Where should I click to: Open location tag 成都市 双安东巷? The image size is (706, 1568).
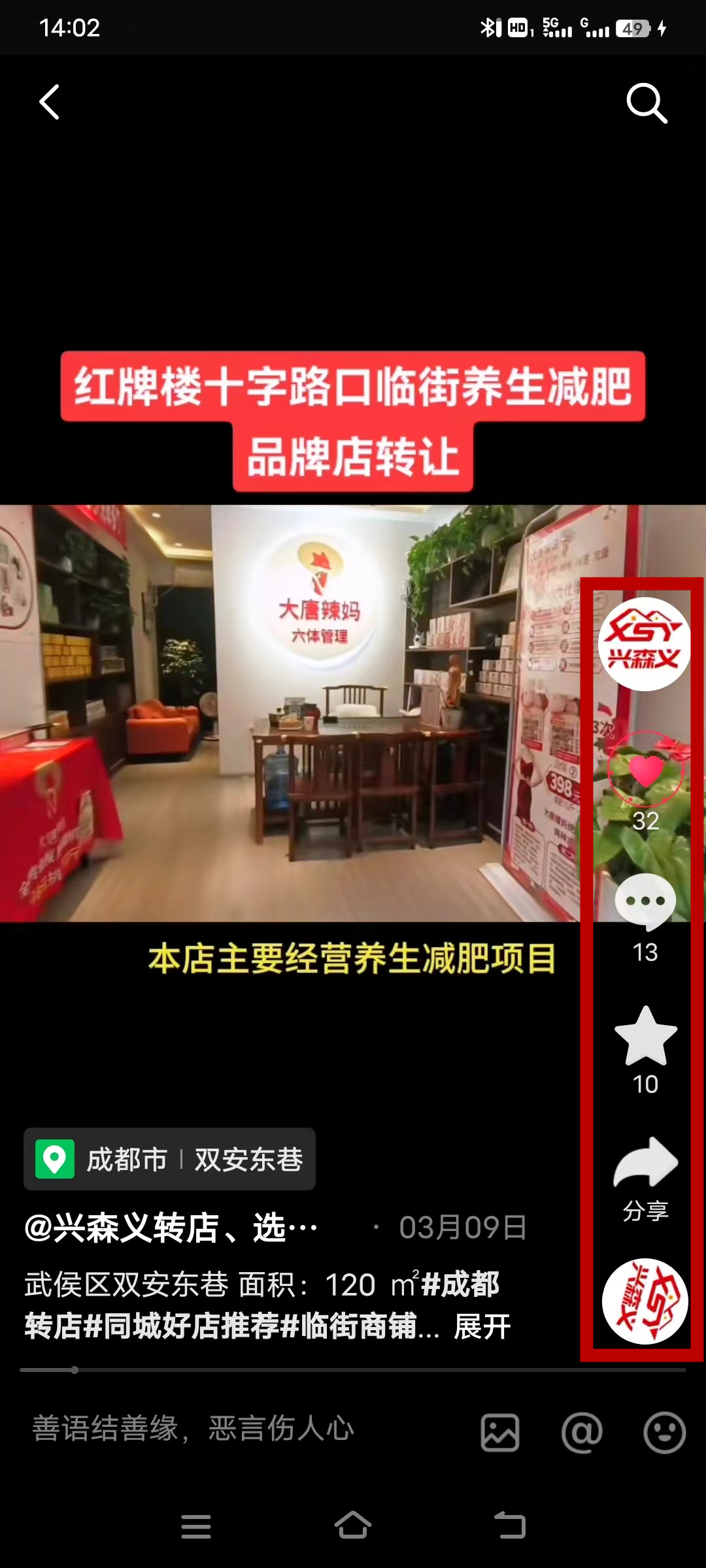pos(170,1159)
